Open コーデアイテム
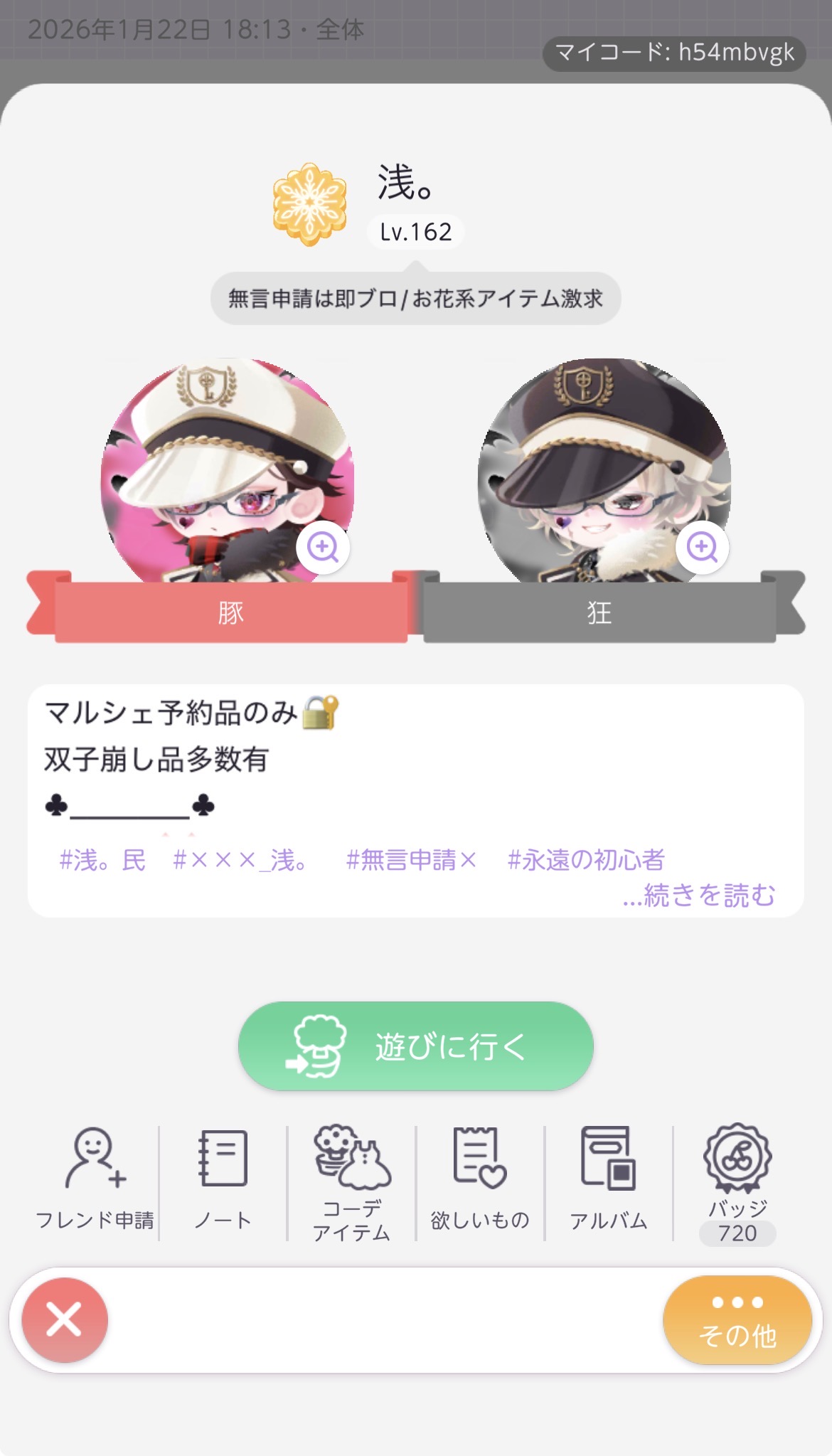The width and height of the screenshot is (832, 1456). pyautogui.click(x=351, y=1181)
